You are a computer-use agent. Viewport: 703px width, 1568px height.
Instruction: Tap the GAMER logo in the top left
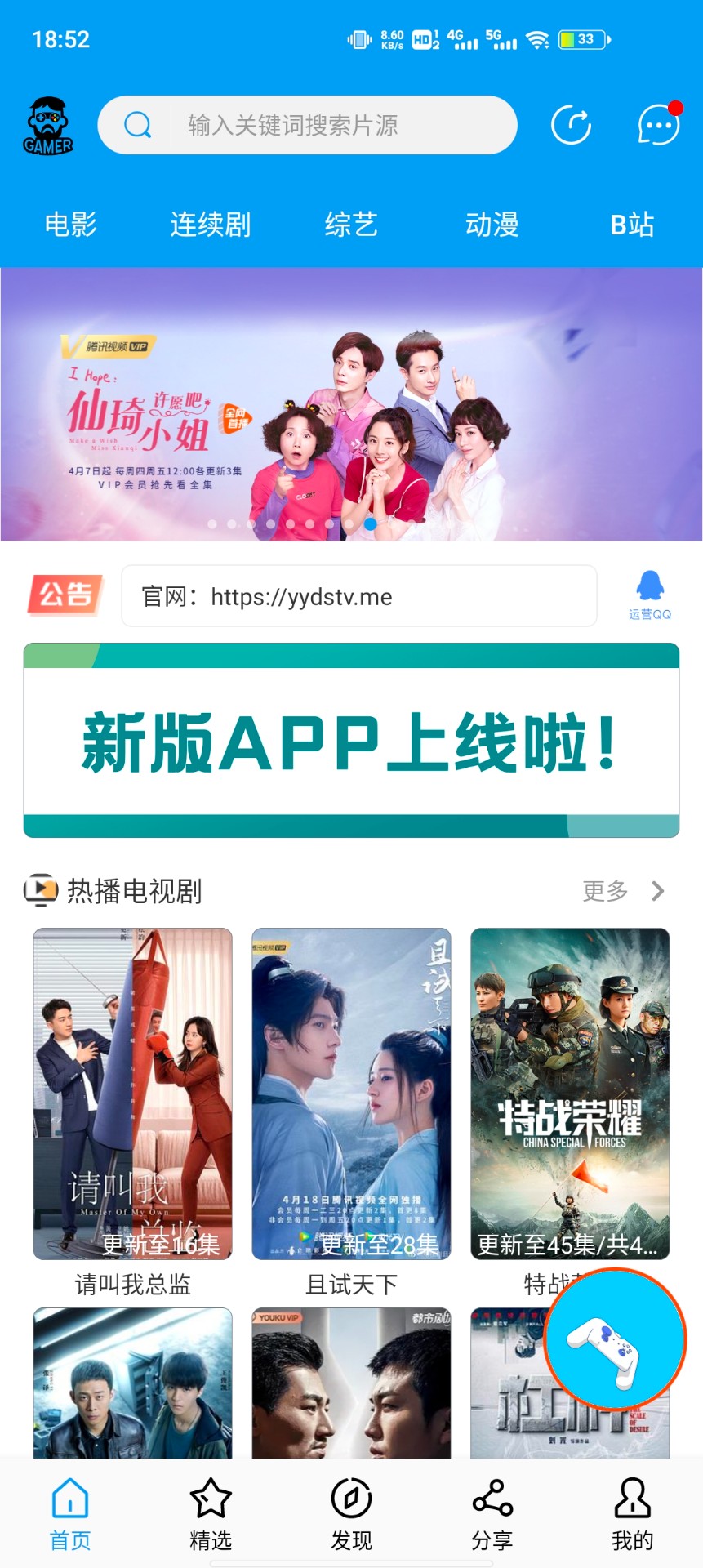click(x=48, y=124)
